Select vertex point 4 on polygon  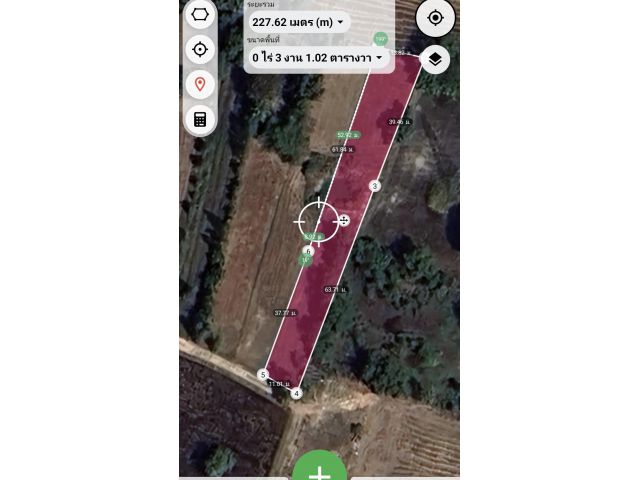pos(296,393)
